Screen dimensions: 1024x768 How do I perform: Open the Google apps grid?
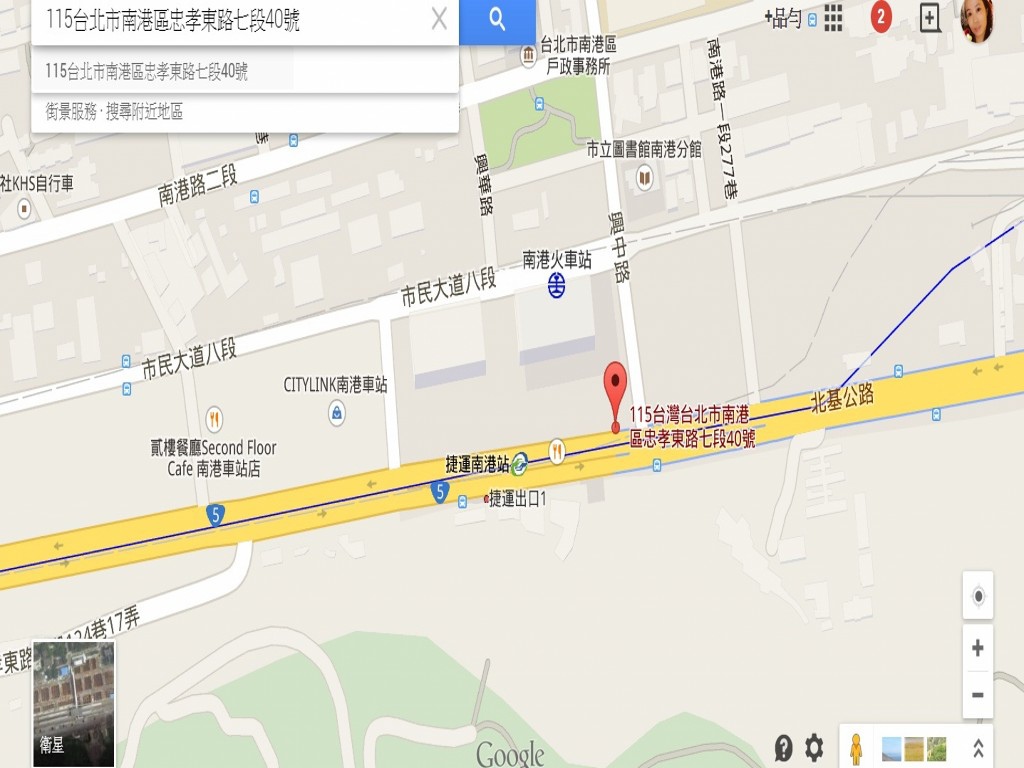point(833,17)
